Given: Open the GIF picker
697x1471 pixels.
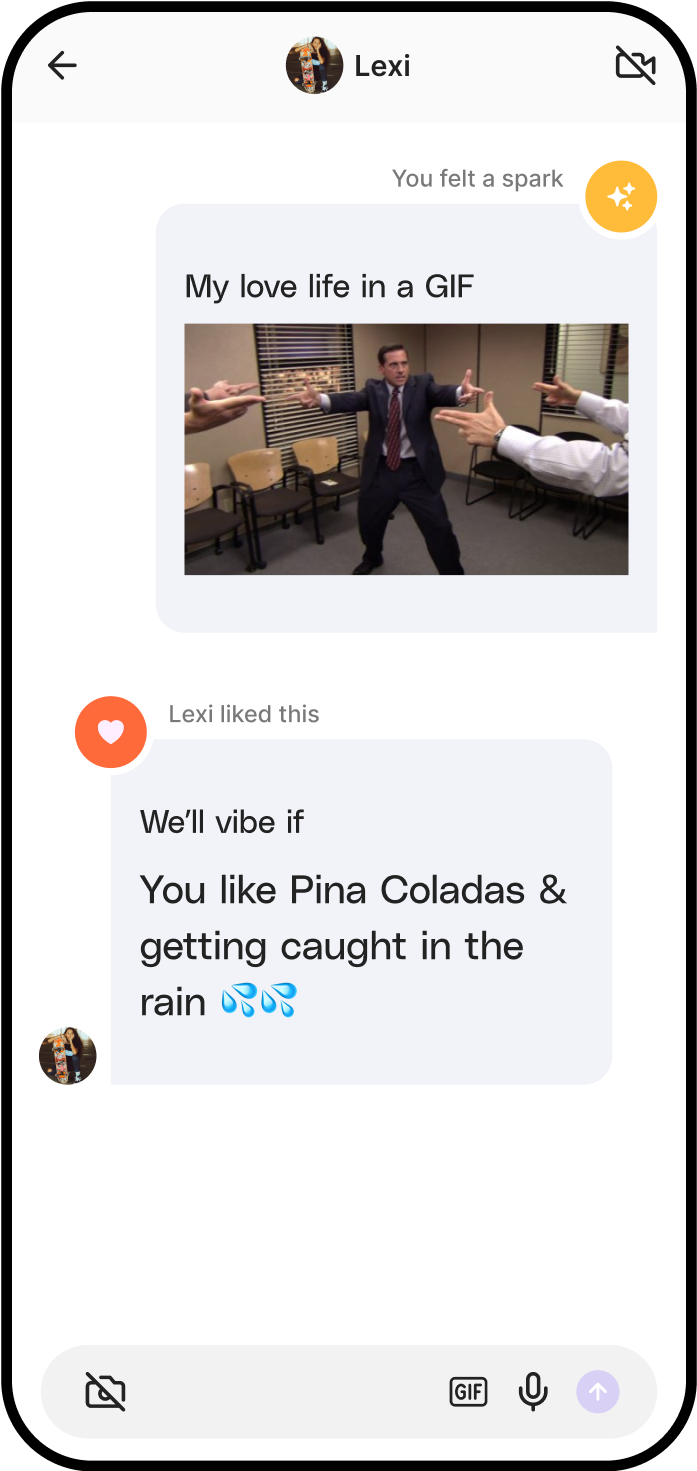Looking at the screenshot, I should pos(468,1391).
